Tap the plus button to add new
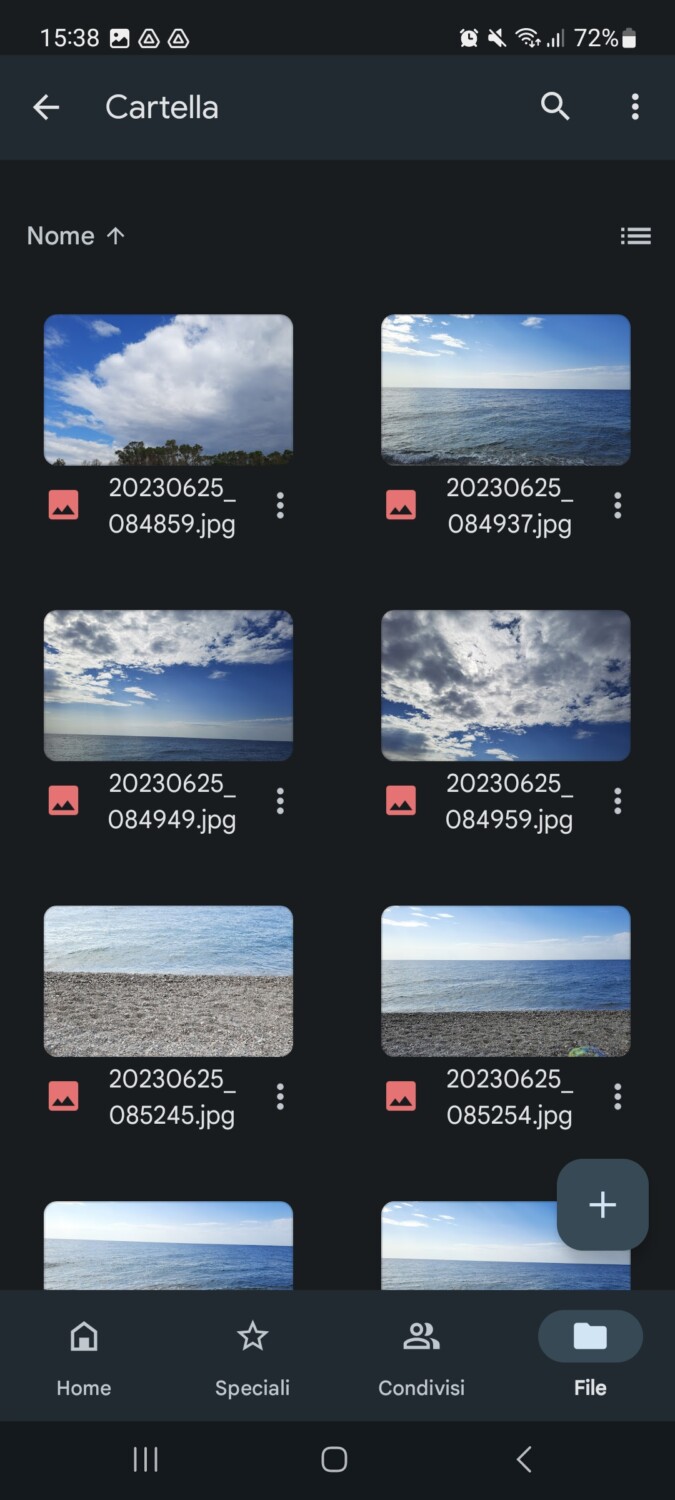The width and height of the screenshot is (675, 1500). pyautogui.click(x=603, y=1205)
